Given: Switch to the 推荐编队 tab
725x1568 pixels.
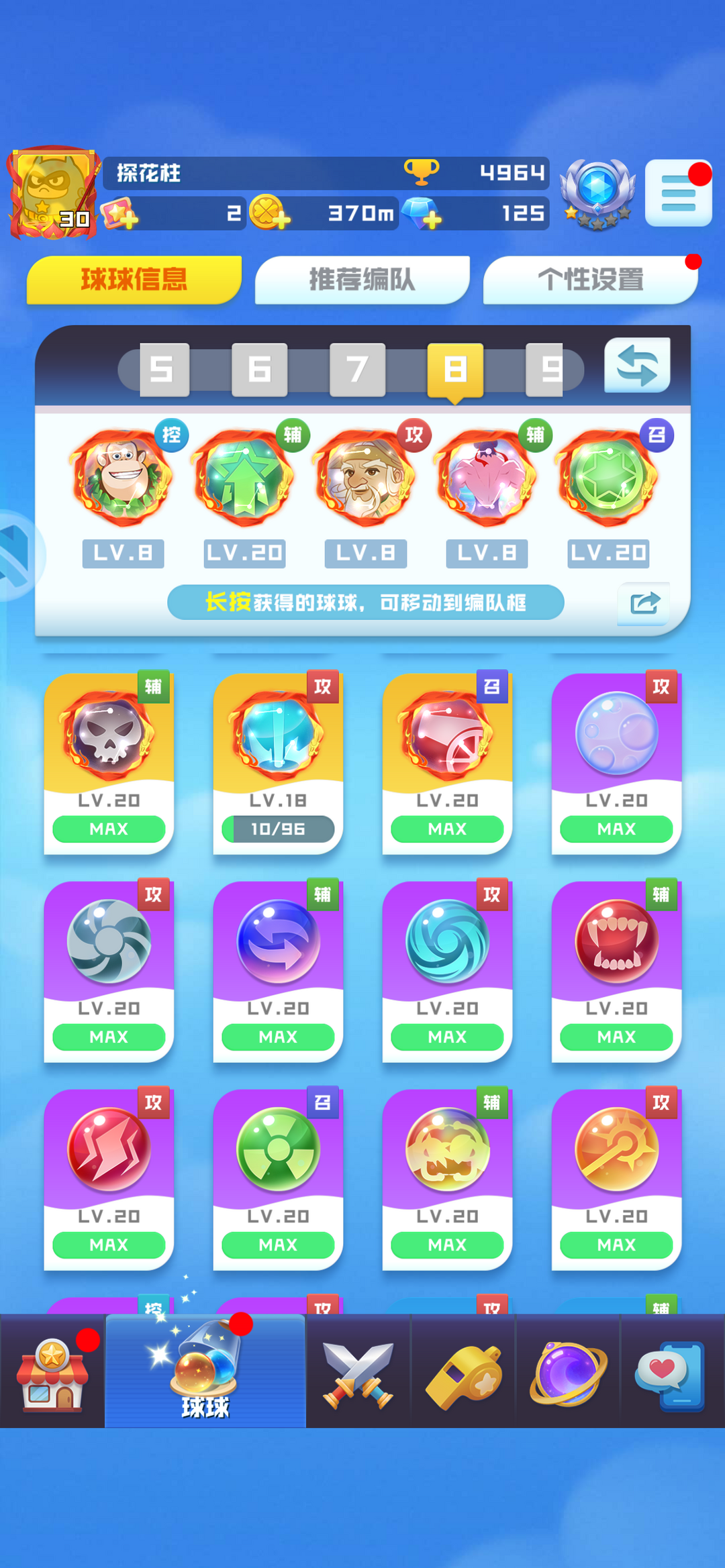Looking at the screenshot, I should [362, 280].
